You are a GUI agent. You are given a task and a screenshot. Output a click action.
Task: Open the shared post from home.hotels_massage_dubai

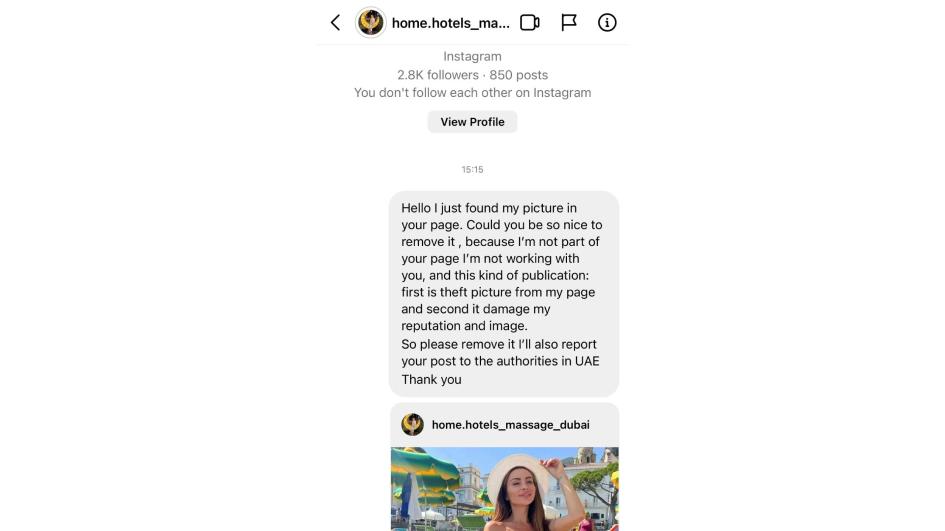[x=504, y=487]
